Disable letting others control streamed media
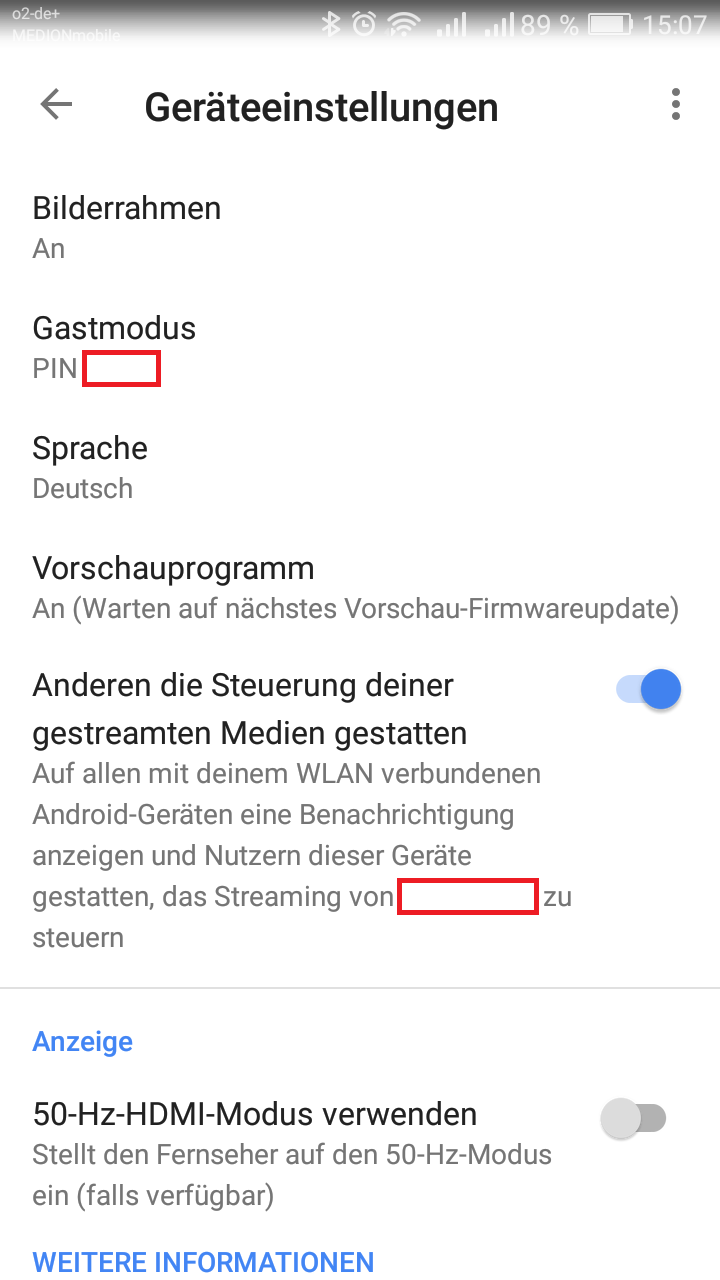Screen dimensions: 720x1280 pos(649,690)
